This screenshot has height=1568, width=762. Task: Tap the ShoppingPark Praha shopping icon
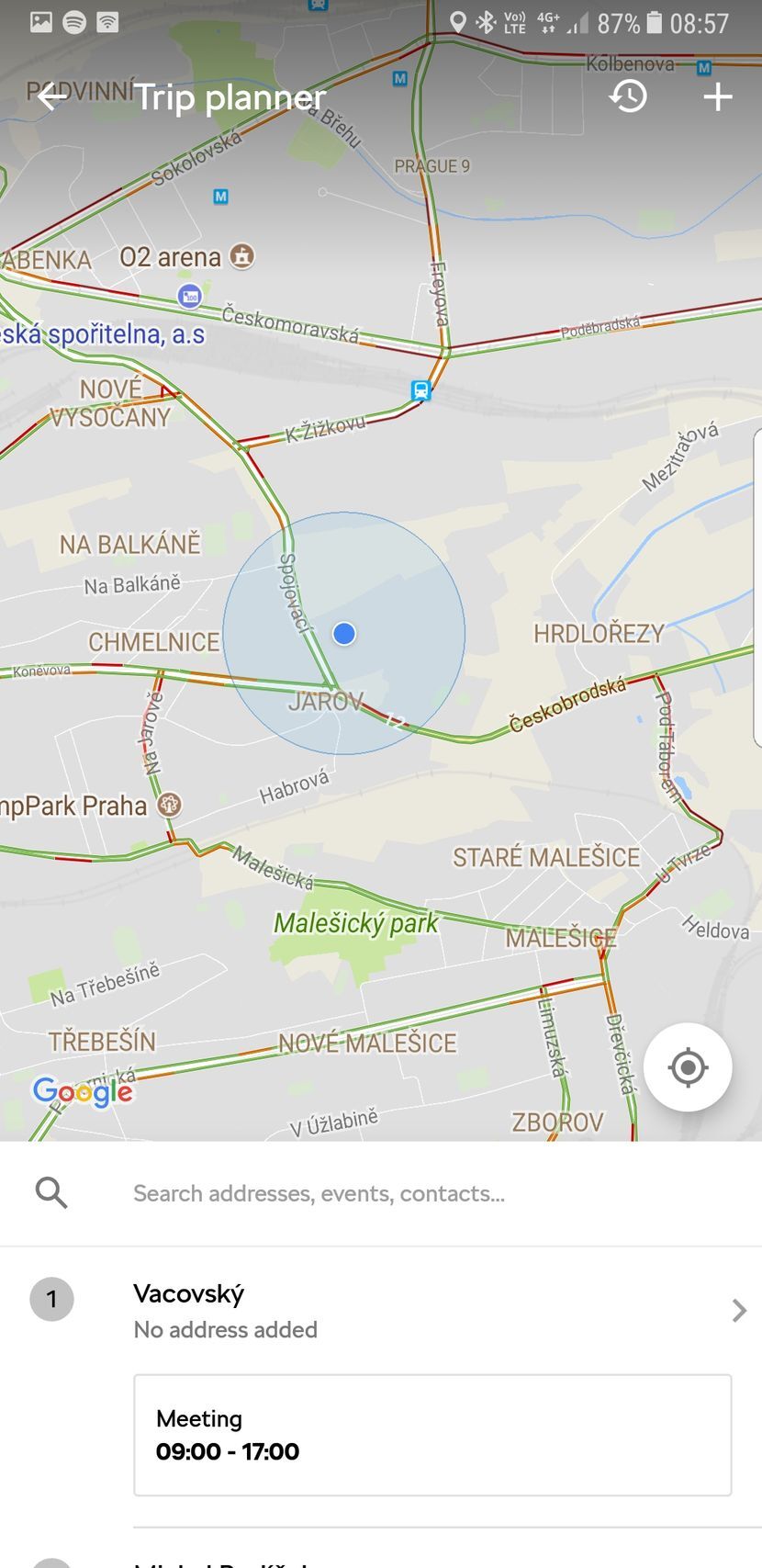click(x=169, y=805)
